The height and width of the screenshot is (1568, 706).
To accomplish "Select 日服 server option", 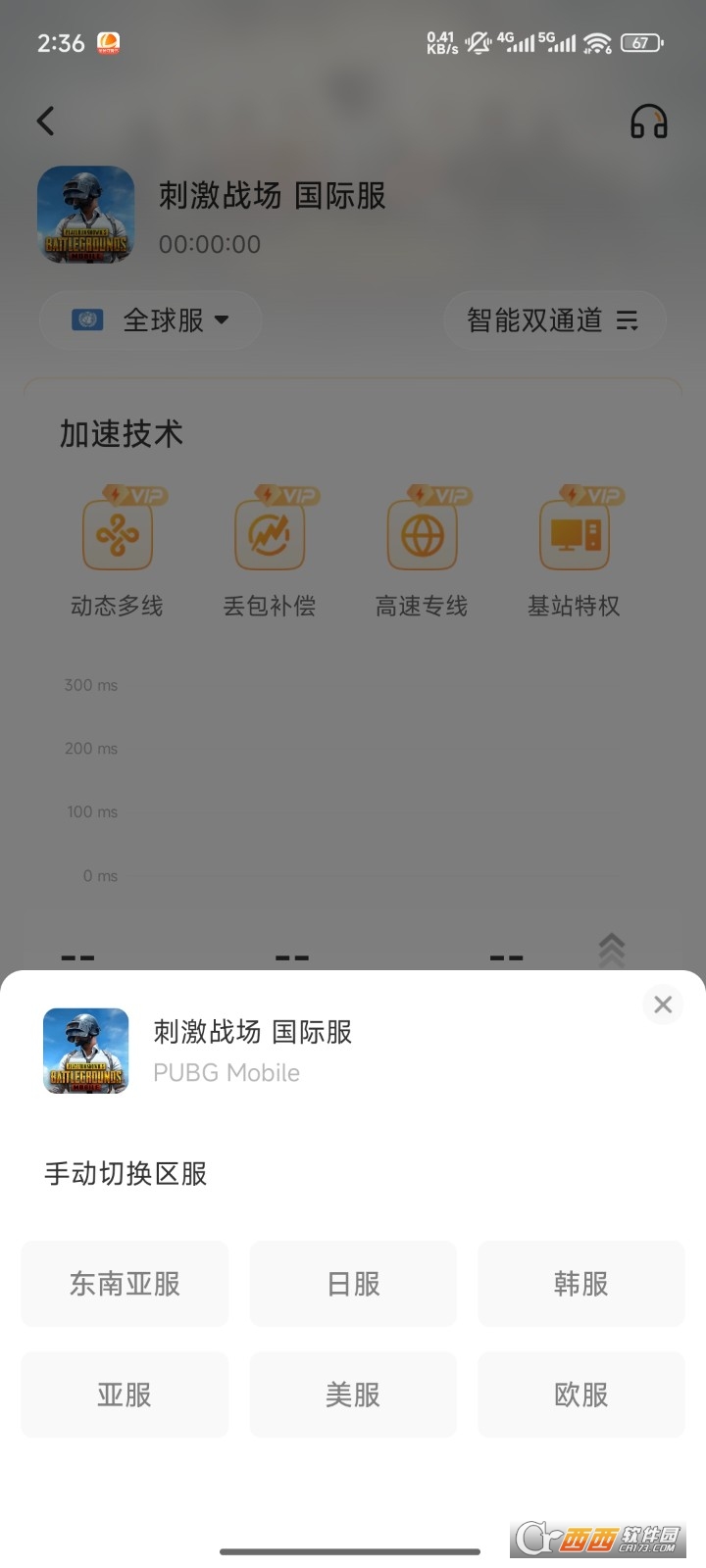I will tap(353, 1284).
